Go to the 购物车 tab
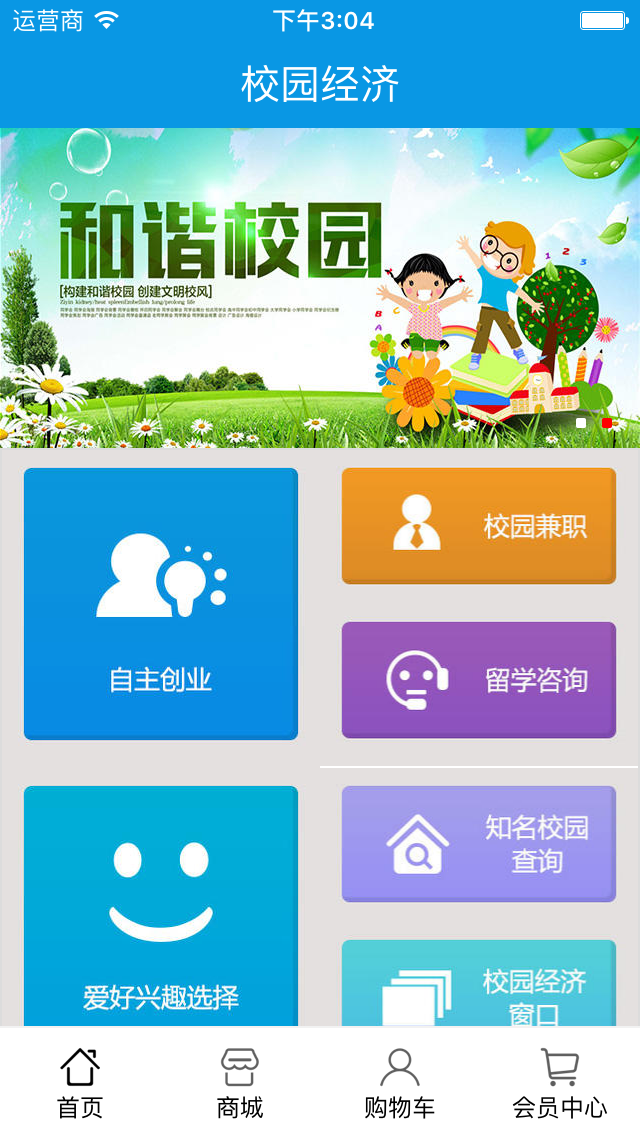Viewport: 640px width, 1136px height. click(x=400, y=1082)
